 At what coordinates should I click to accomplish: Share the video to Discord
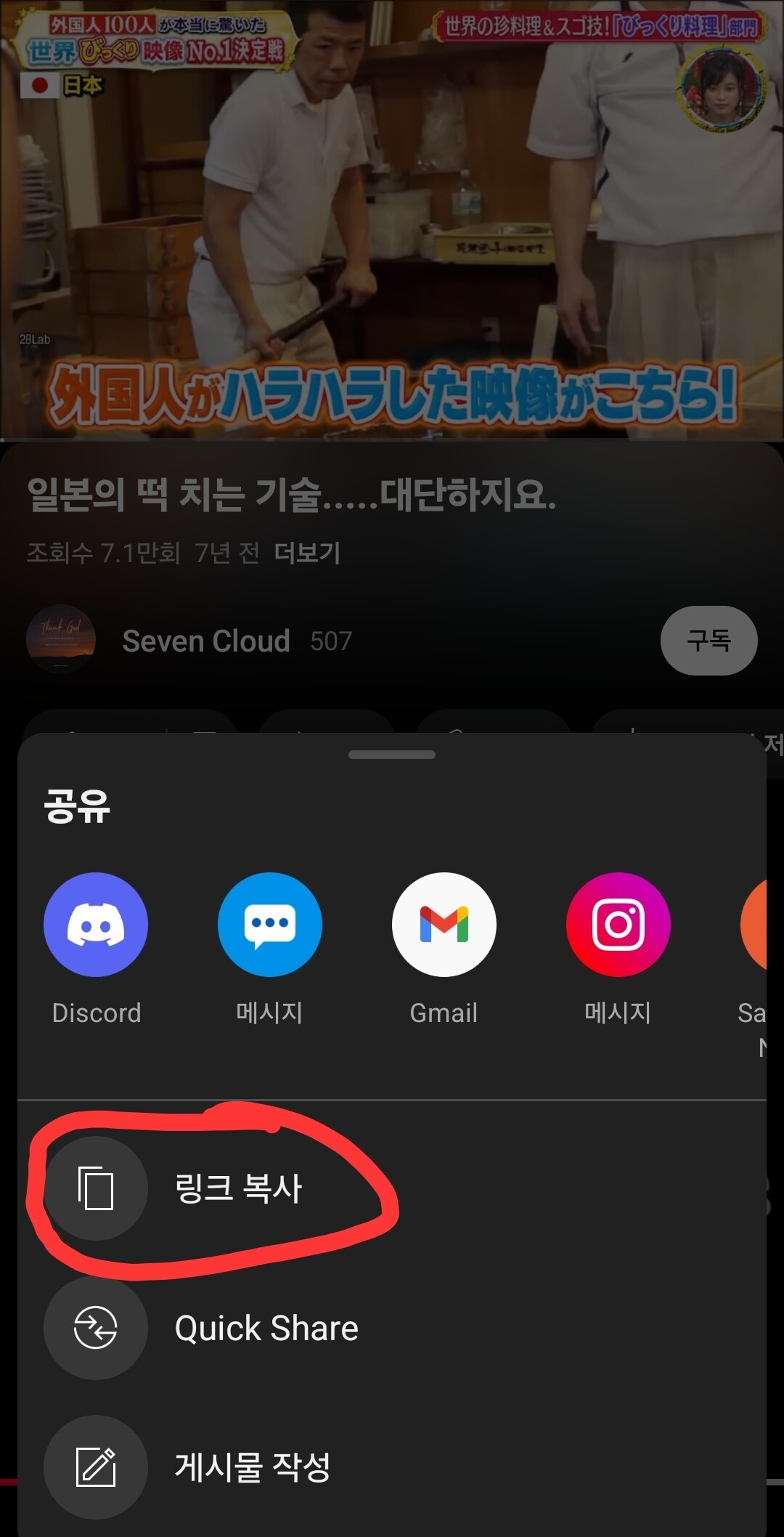(x=96, y=924)
